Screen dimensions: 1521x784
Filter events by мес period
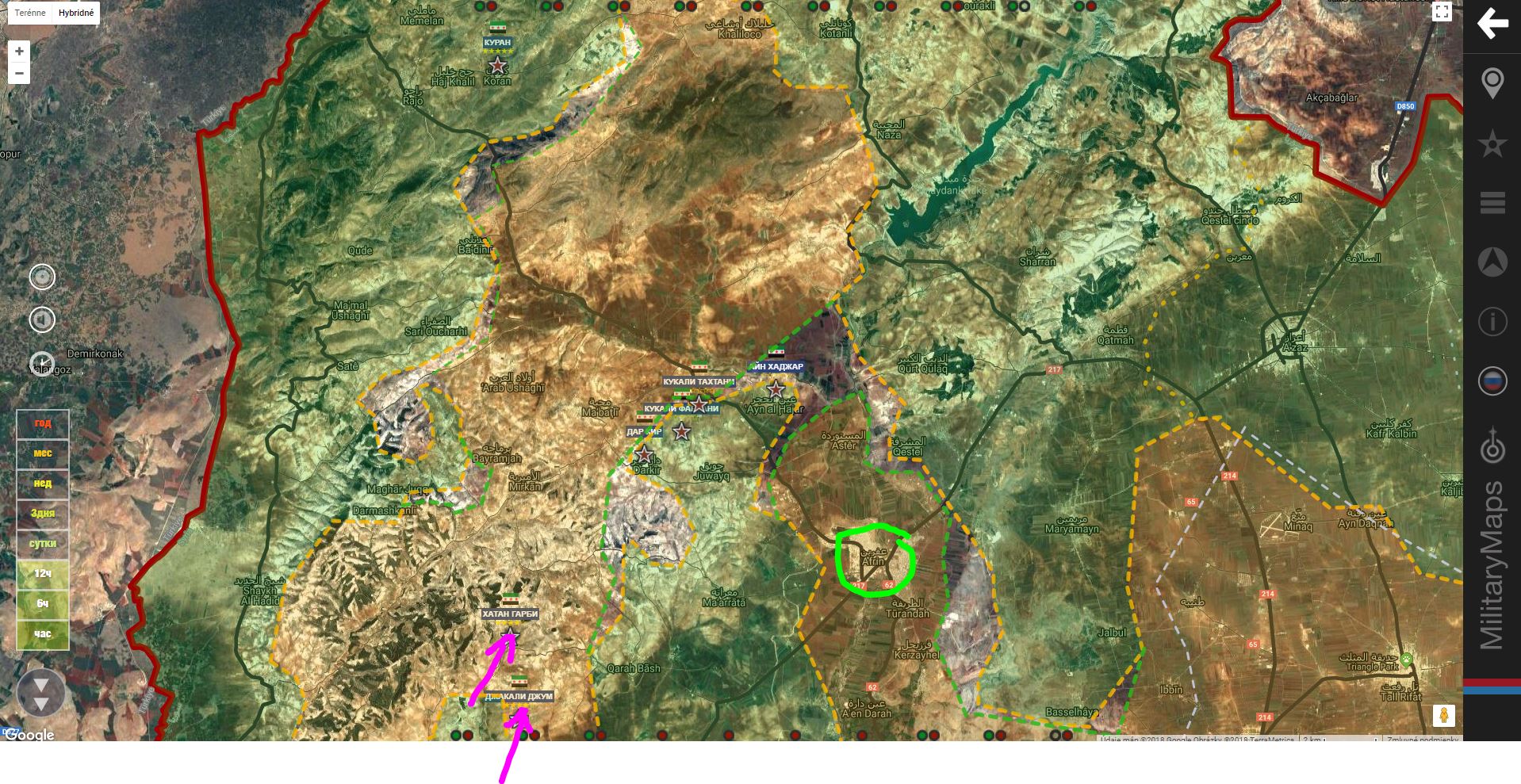pyautogui.click(x=43, y=453)
